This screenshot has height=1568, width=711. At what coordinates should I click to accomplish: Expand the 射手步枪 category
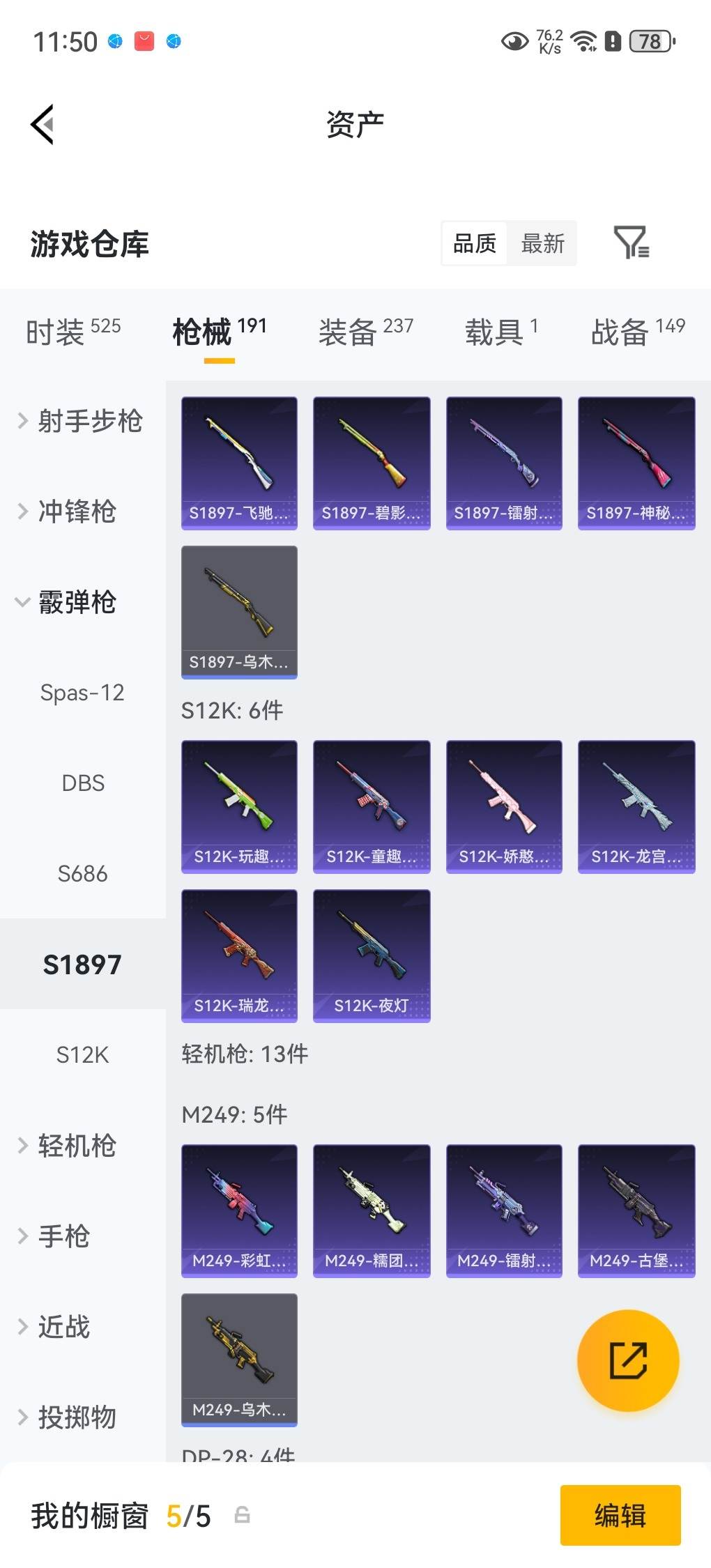(x=81, y=421)
